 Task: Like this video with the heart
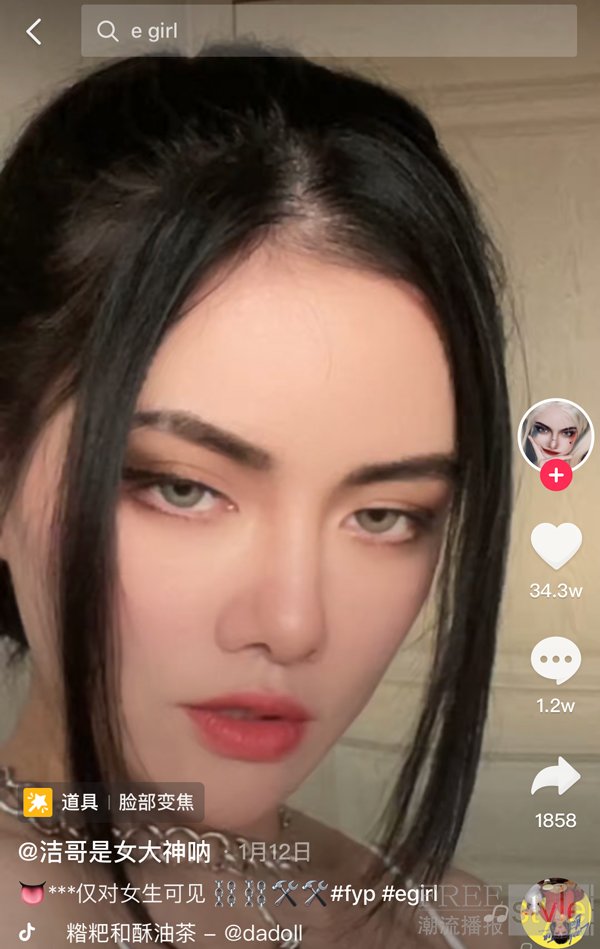[x=555, y=547]
